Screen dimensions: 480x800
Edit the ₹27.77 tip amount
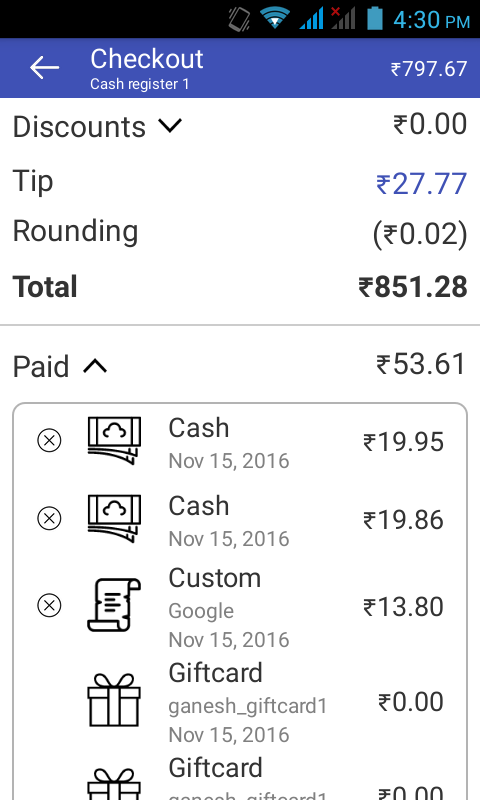(x=421, y=184)
